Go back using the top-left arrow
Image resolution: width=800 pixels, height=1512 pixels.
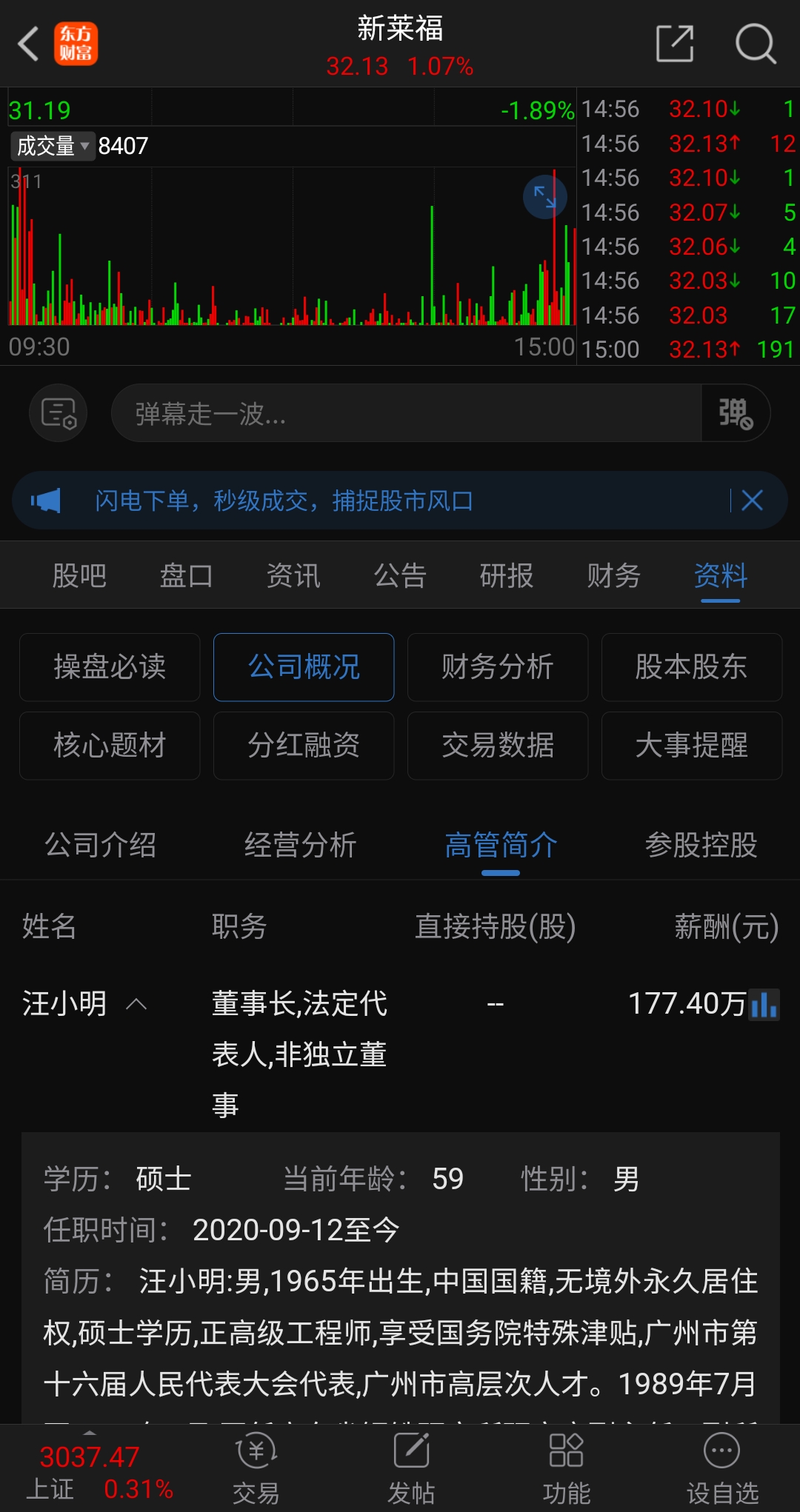tap(28, 44)
